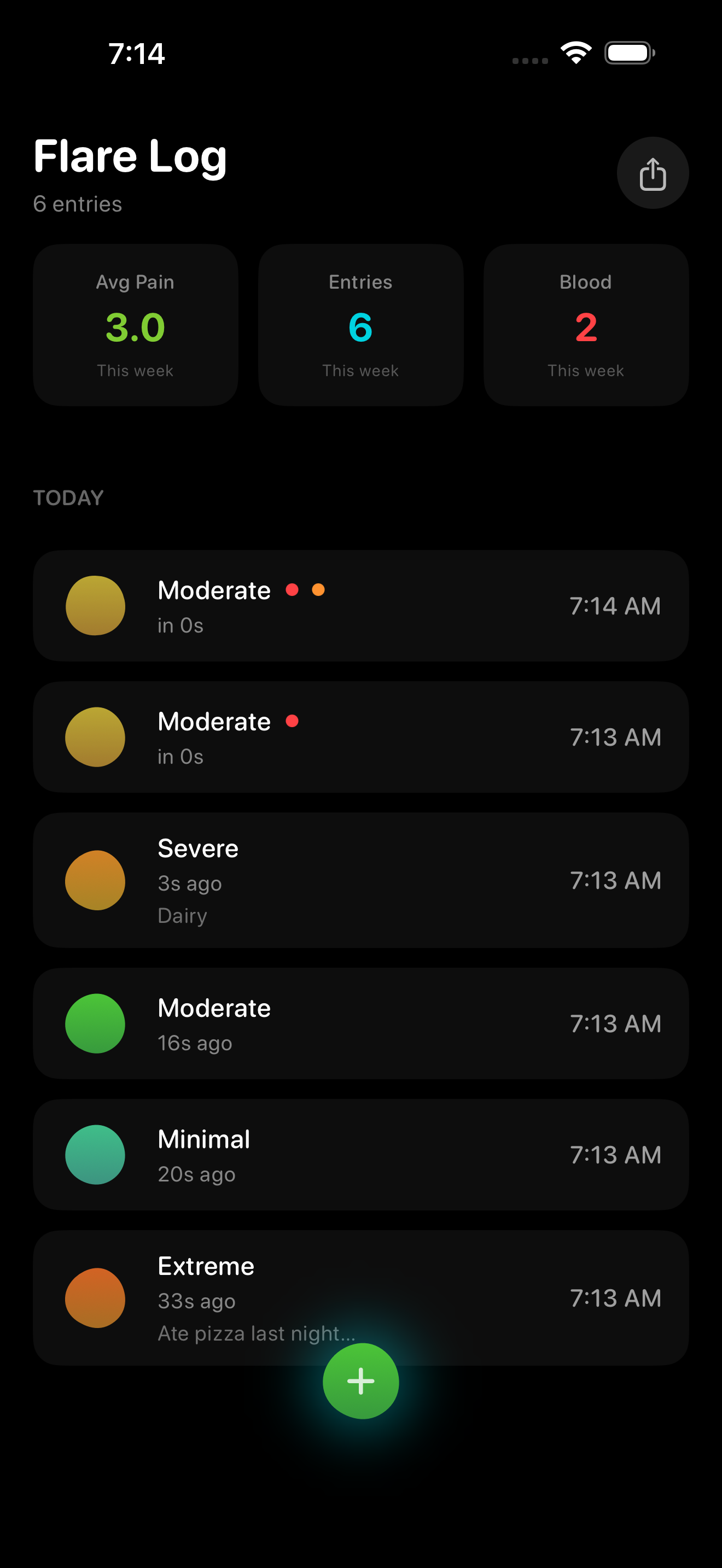Tap the green severity circle on the Moderate 7:13 AM entry
This screenshot has height=1568, width=722.
point(95,1023)
